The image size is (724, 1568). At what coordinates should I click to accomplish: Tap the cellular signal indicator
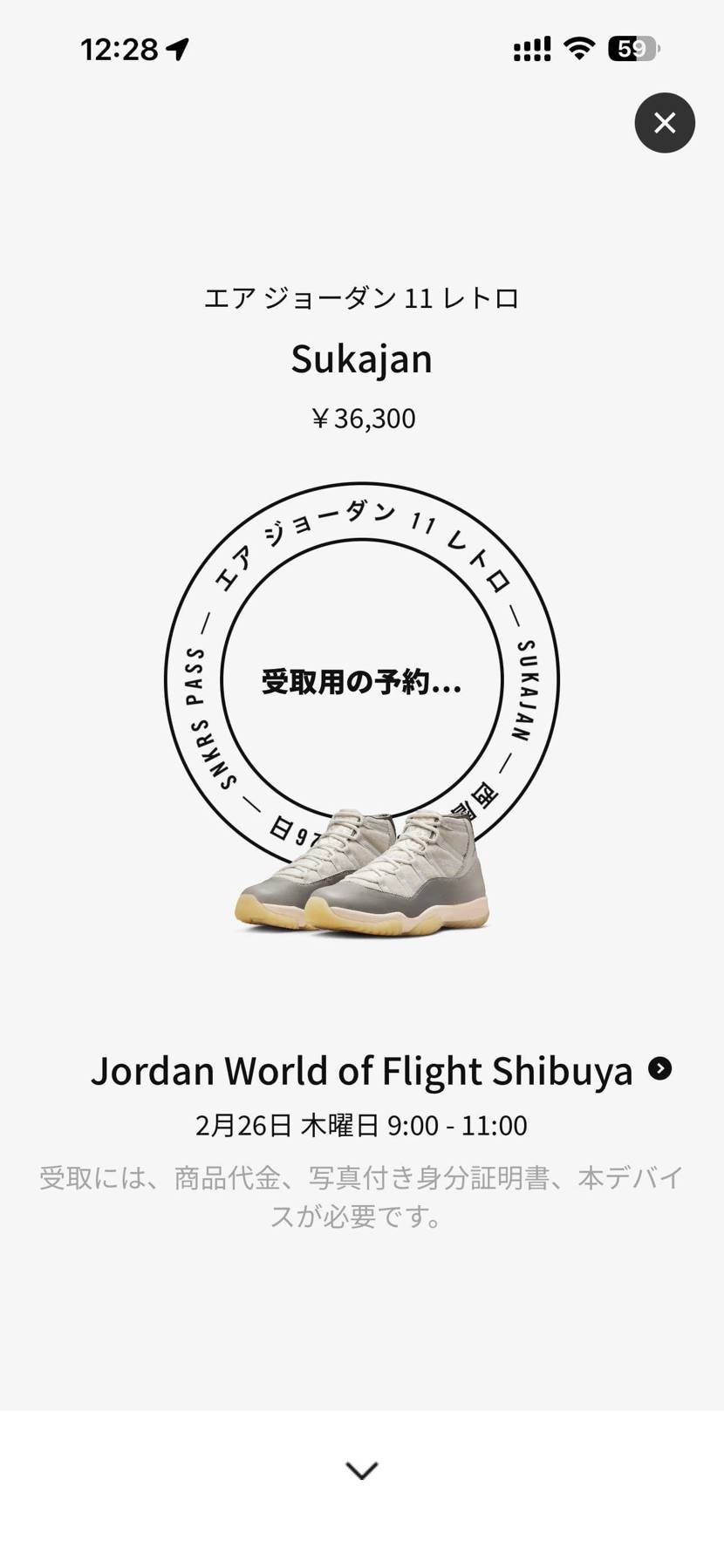pyautogui.click(x=530, y=50)
